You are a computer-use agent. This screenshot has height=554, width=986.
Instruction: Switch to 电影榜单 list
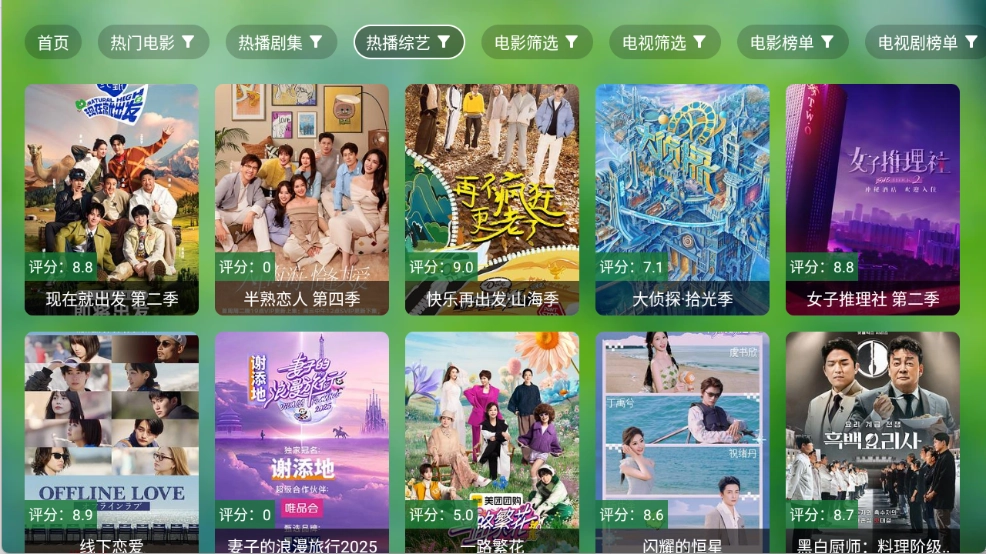coord(792,43)
